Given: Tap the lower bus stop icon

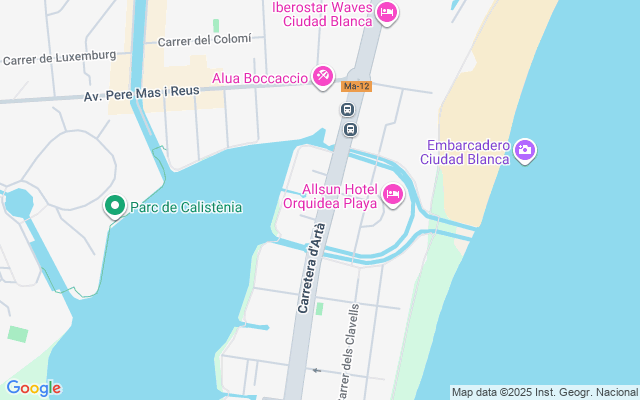Looking at the screenshot, I should coord(350,130).
